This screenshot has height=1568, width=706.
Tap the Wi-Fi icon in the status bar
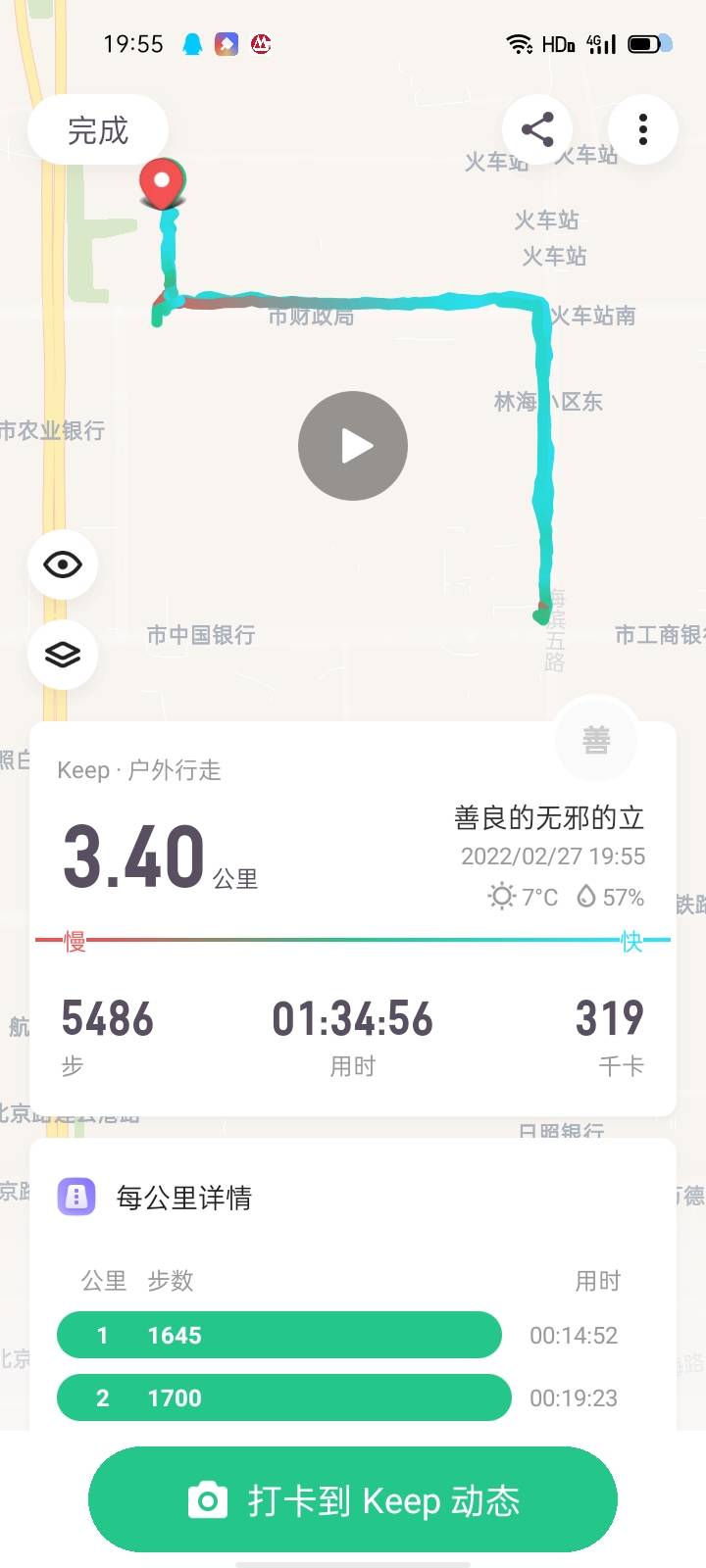[518, 43]
